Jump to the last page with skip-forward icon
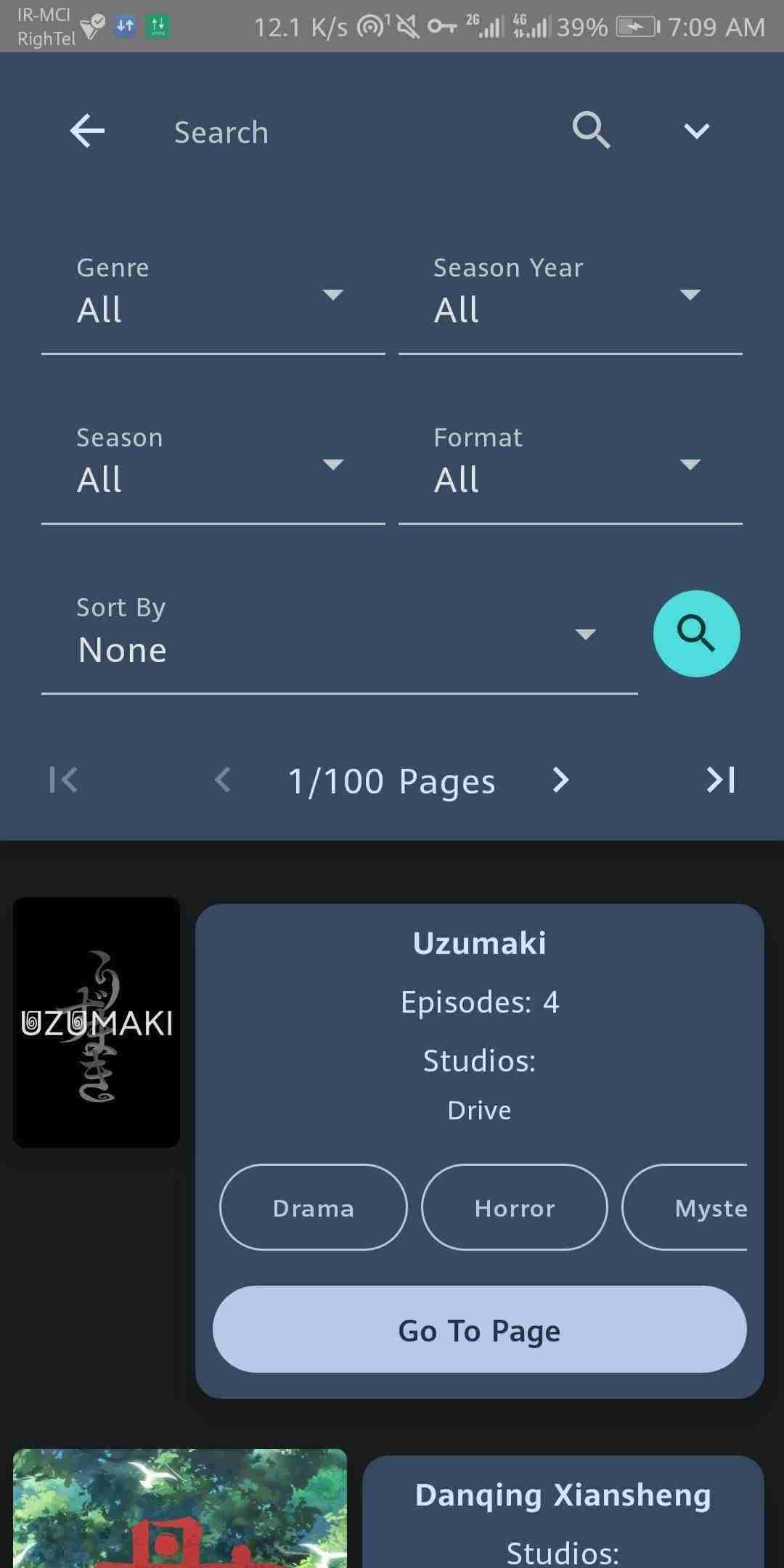Image resolution: width=784 pixels, height=1568 pixels. coord(720,780)
